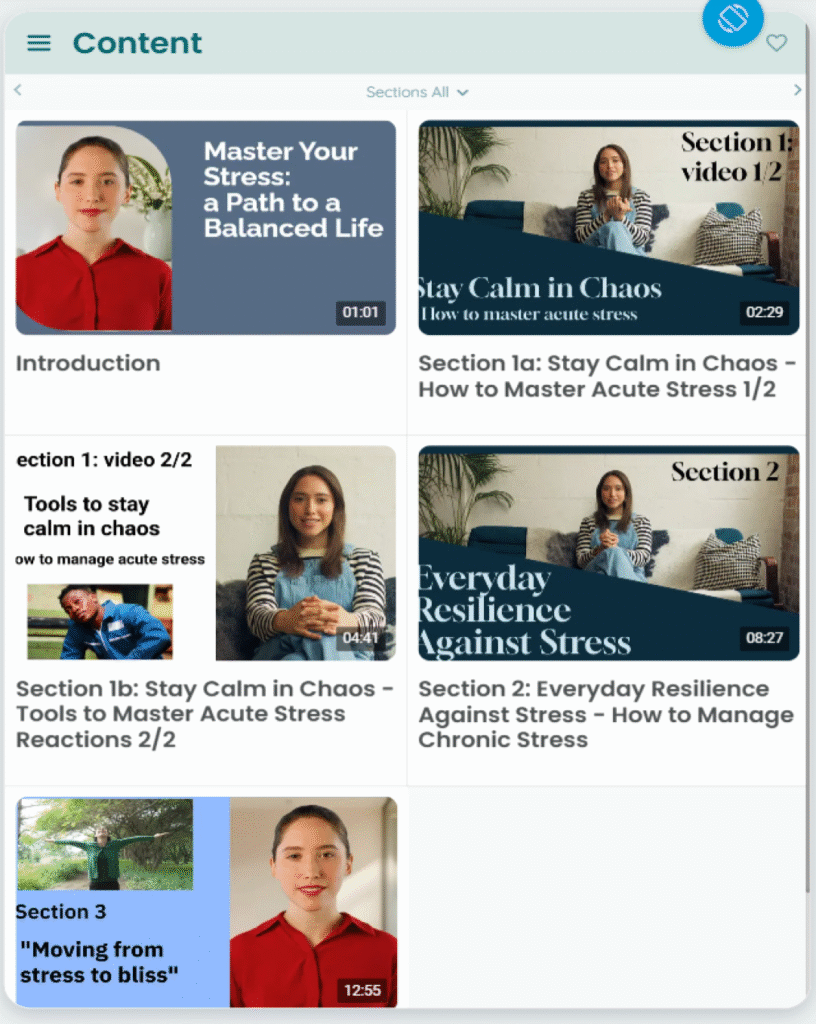Open Section 2 Everyday Resilience Against Stress
This screenshot has height=1024, width=816.
click(x=608, y=553)
